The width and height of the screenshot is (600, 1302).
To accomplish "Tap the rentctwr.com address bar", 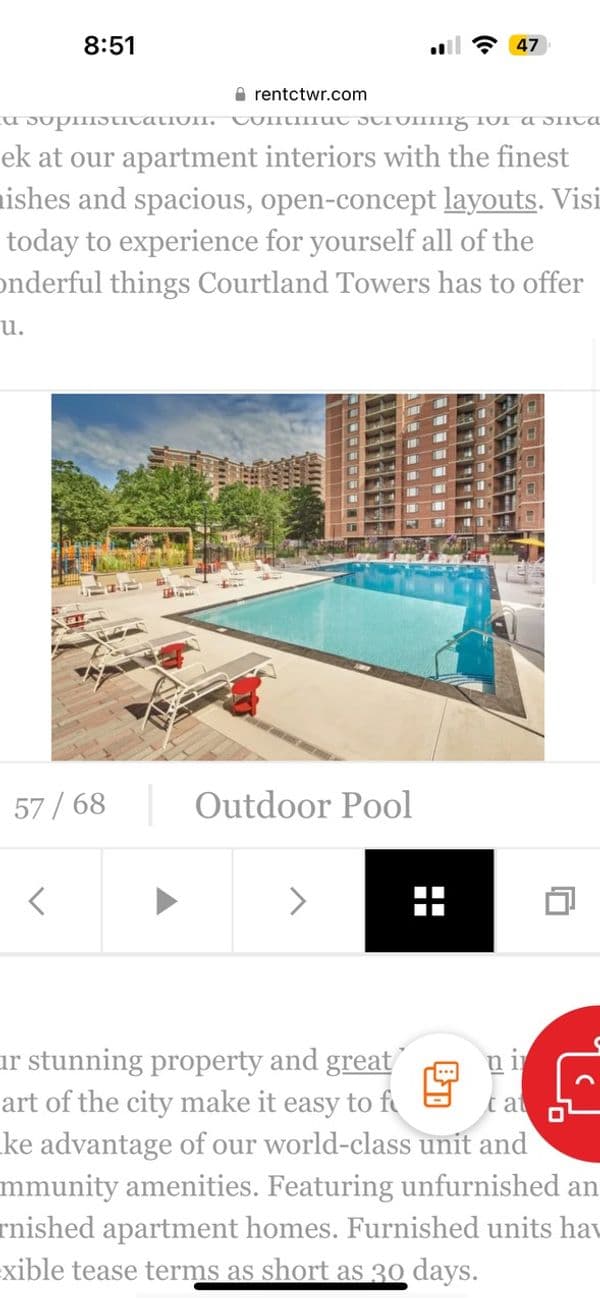I will [x=300, y=94].
